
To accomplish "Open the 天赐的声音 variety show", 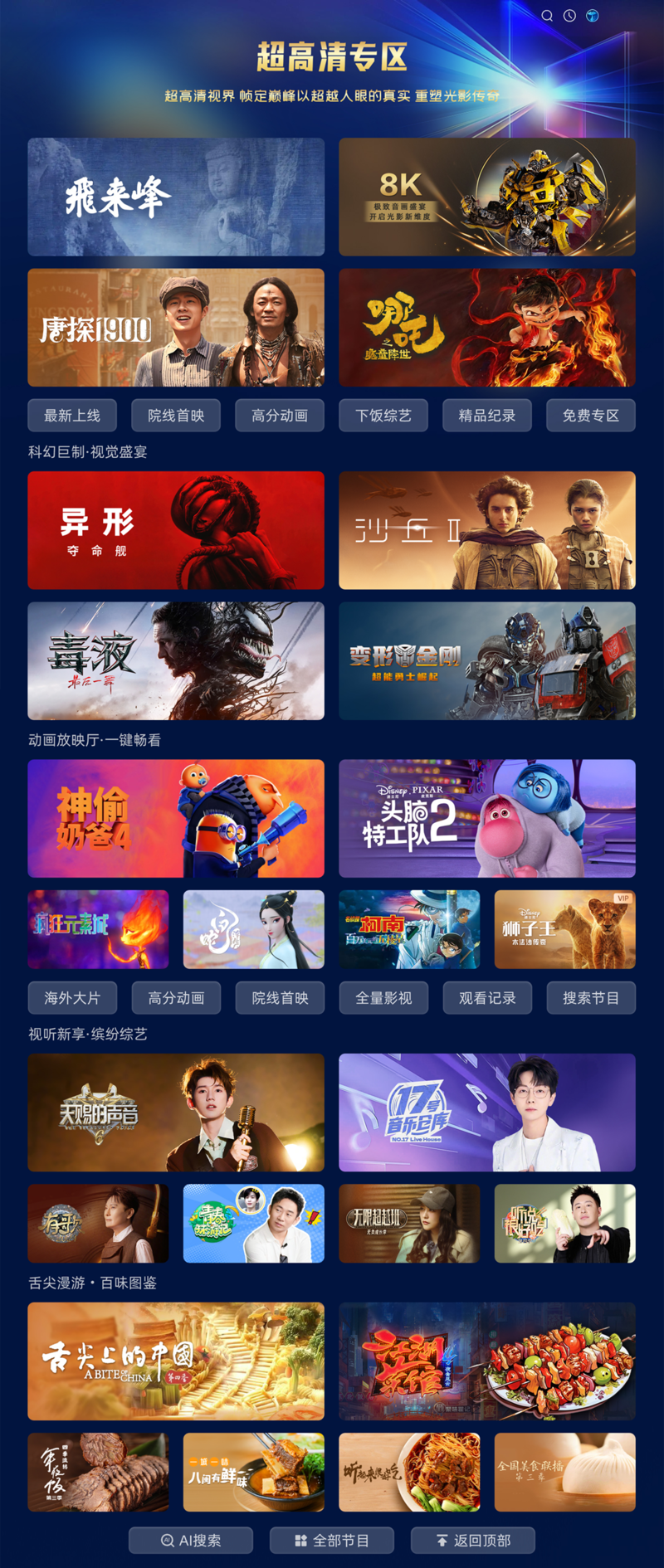I will click(x=176, y=1113).
